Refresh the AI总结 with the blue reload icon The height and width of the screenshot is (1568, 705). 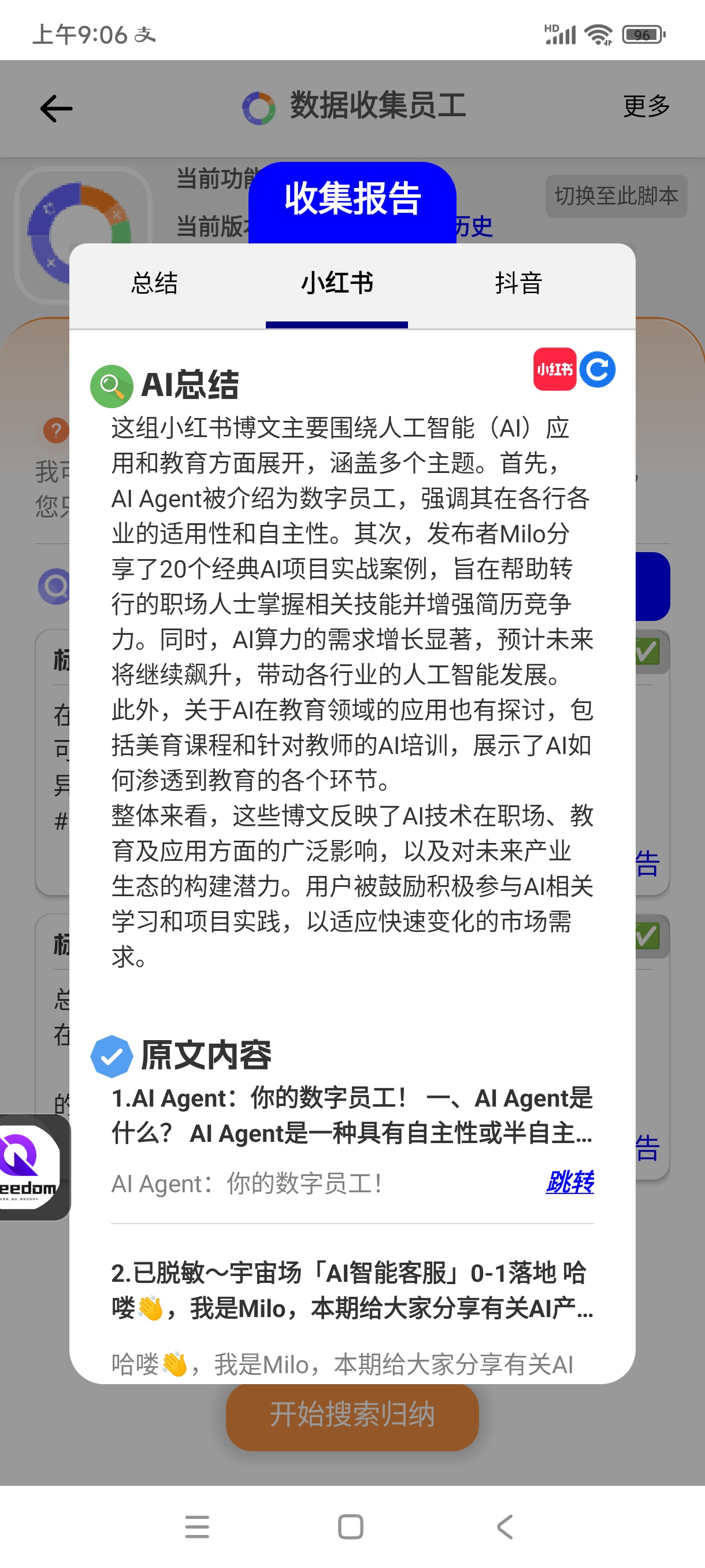598,369
